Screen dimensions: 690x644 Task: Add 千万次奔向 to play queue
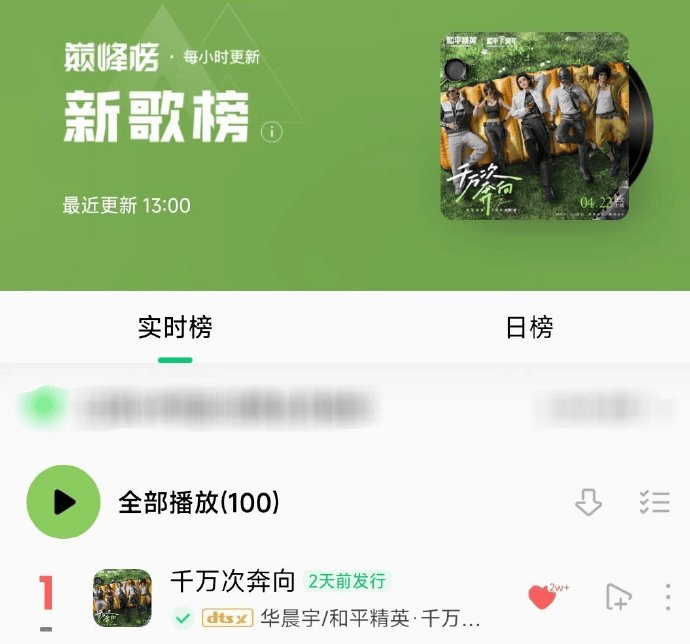pyautogui.click(x=619, y=598)
